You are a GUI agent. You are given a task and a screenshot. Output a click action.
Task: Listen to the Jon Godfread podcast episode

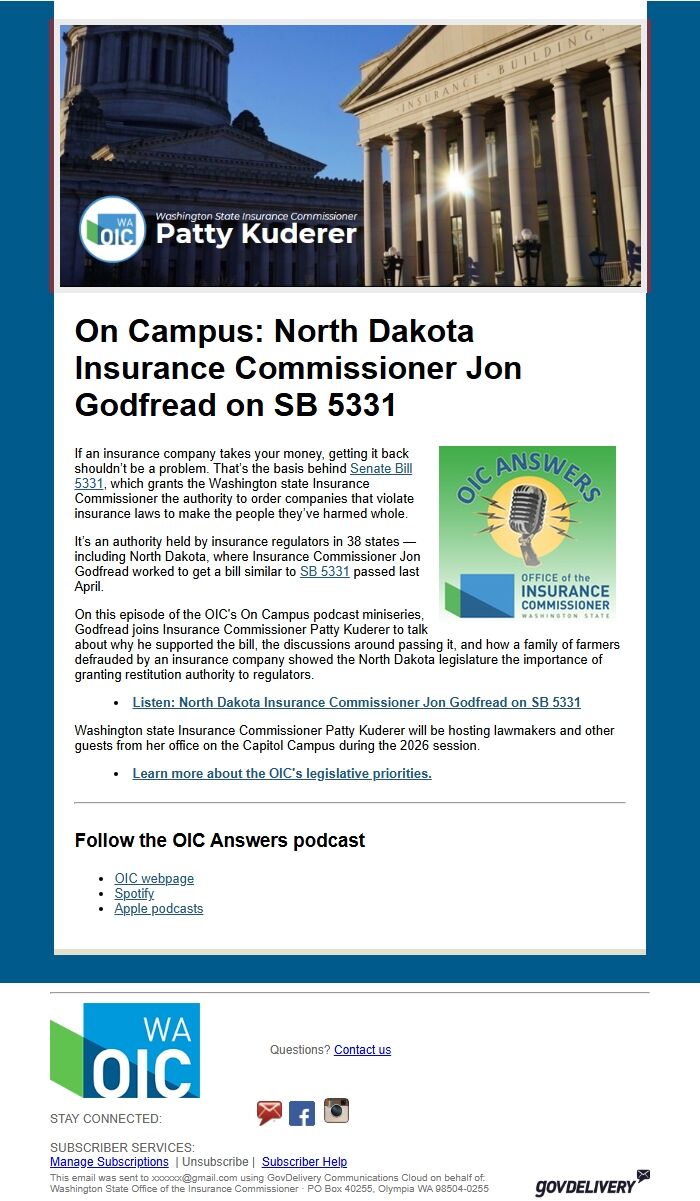click(356, 703)
